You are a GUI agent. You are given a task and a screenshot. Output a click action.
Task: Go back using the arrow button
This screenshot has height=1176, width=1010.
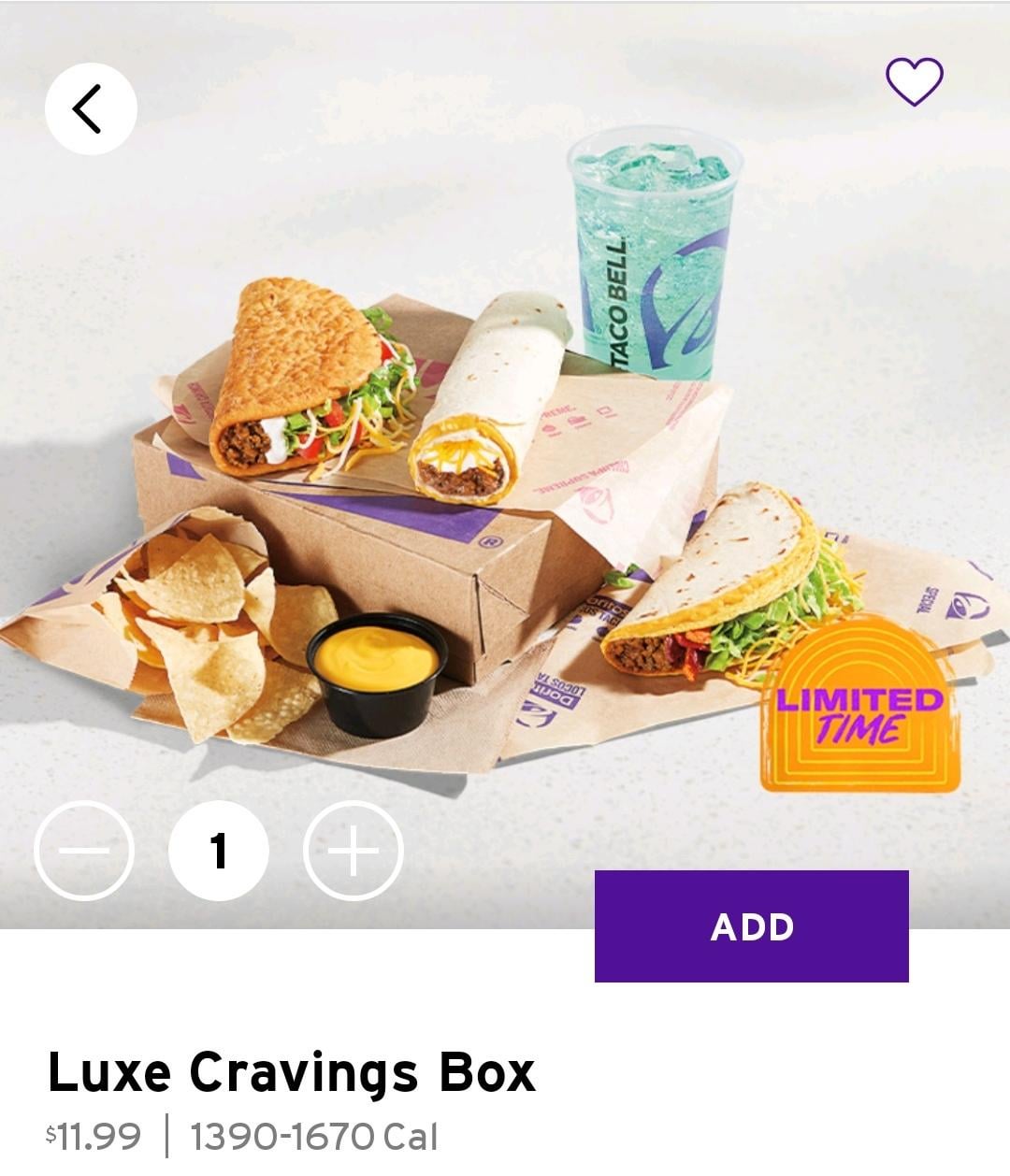[x=91, y=108]
